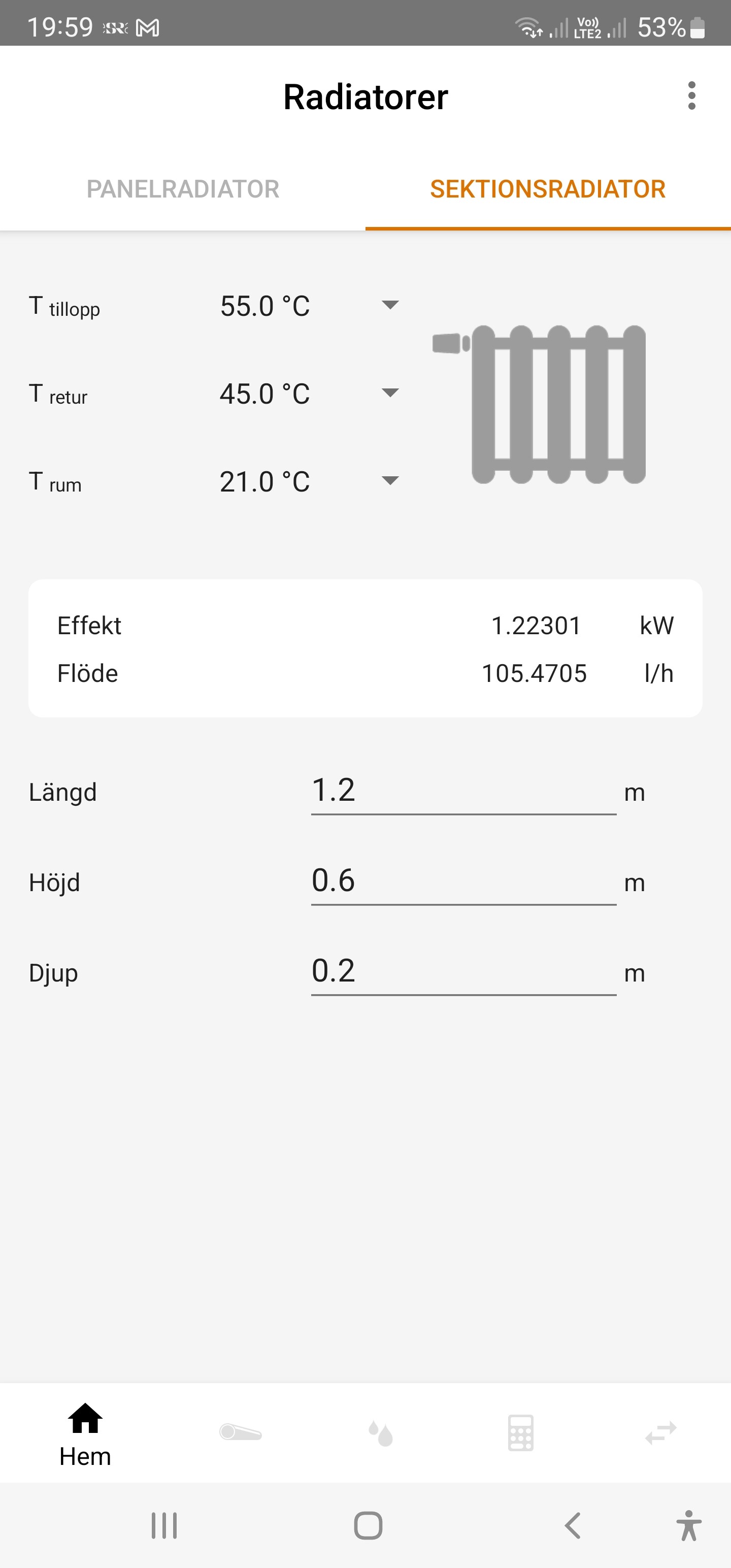Viewport: 731px width, 1568px height.
Task: Open the three-dot overflow menu
Action: click(691, 96)
